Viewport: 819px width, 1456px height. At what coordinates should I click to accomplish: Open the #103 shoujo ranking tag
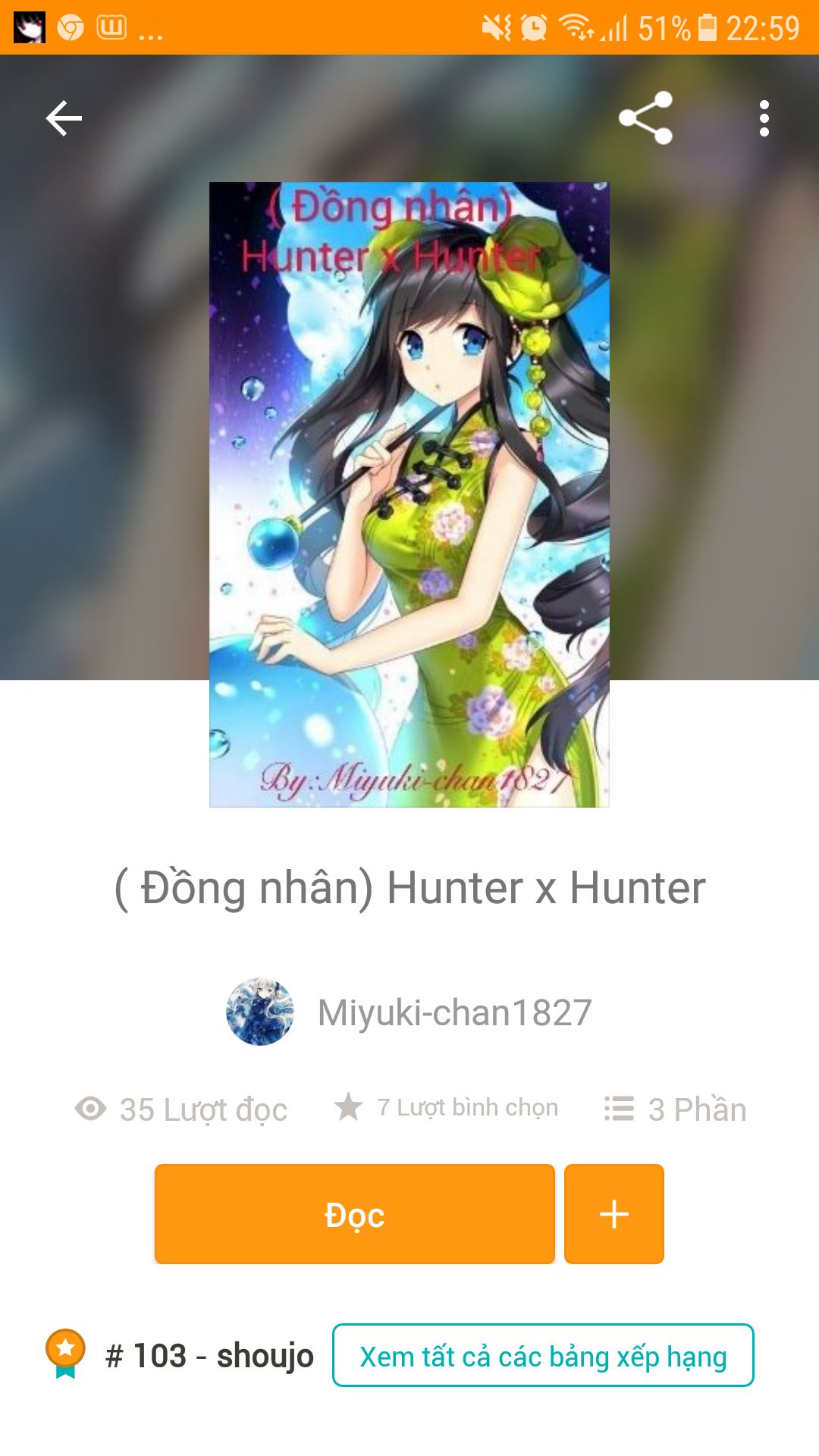pyautogui.click(x=209, y=1356)
